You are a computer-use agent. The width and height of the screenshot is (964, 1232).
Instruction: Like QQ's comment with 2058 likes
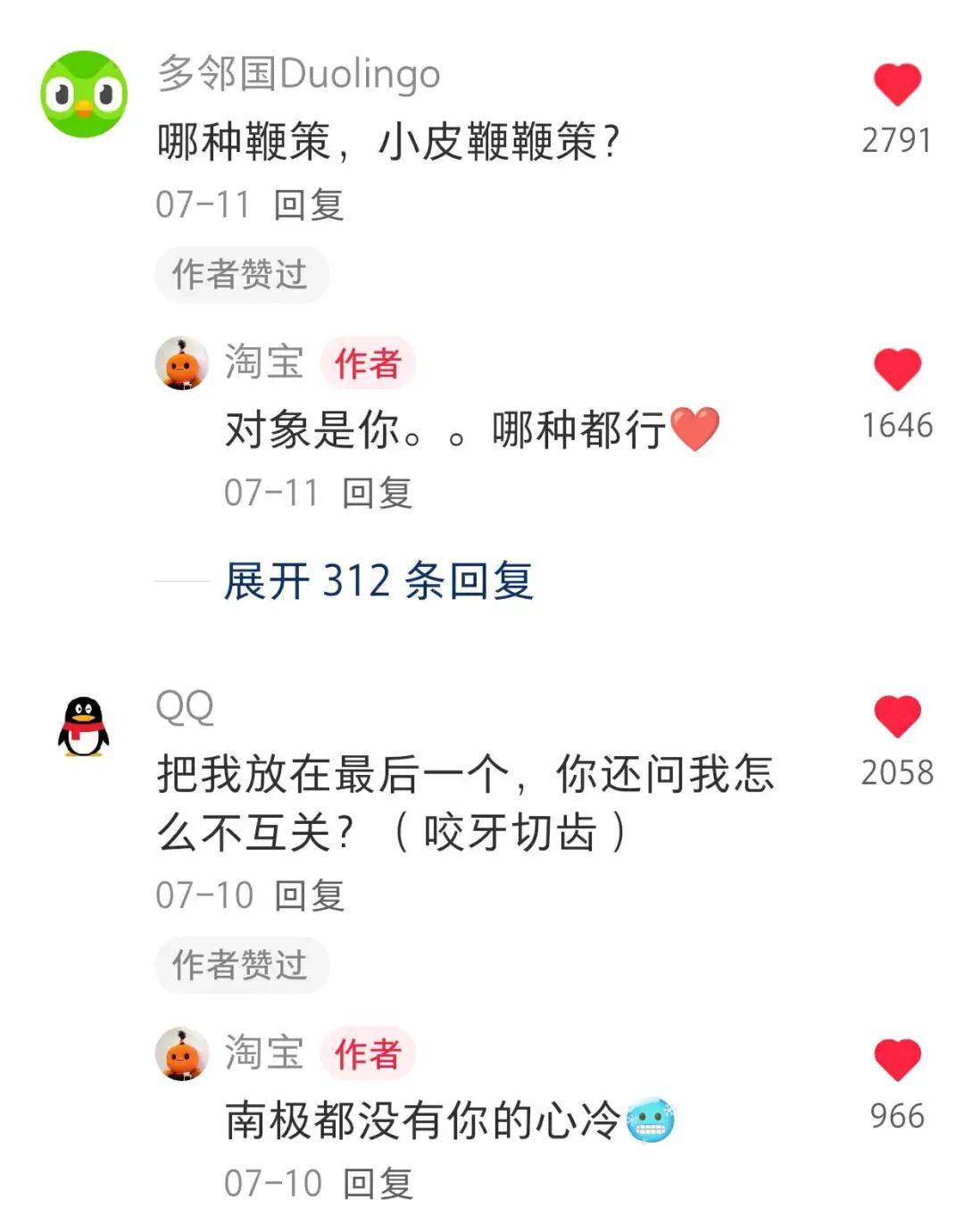click(x=897, y=717)
